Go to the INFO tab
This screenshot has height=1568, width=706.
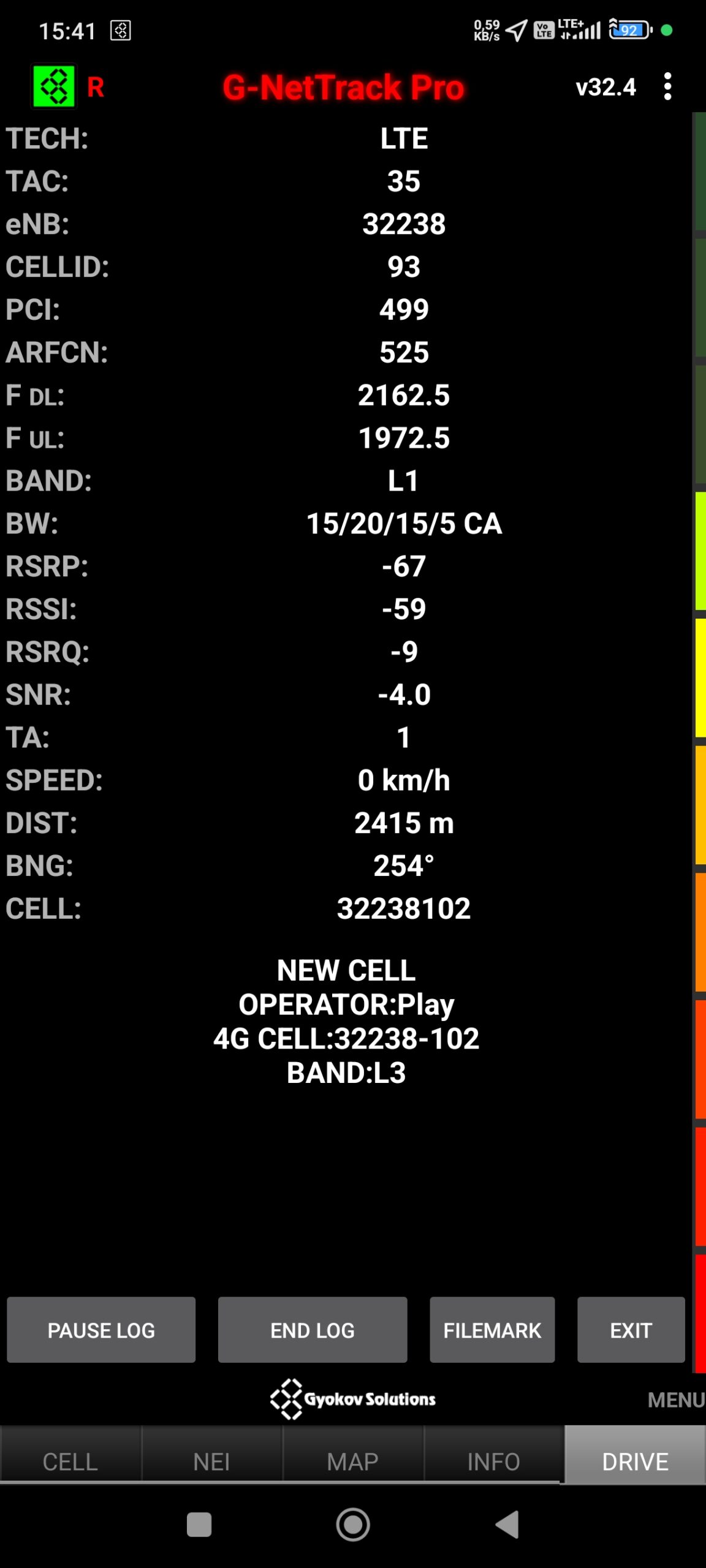pyautogui.click(x=493, y=1462)
